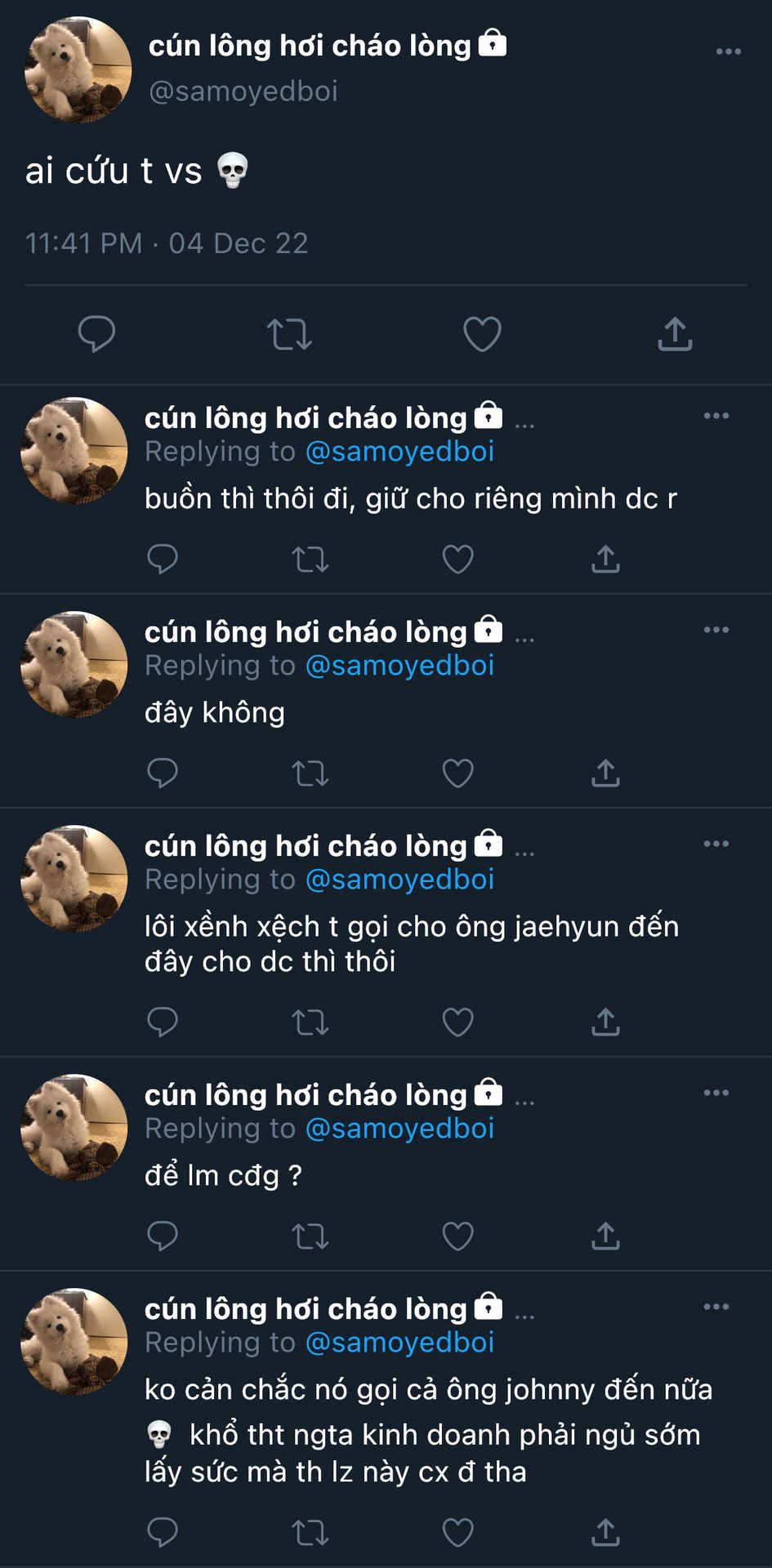Retweet the "buồn thì thôi đi" reply
This screenshot has height=1568, width=772.
310,559
